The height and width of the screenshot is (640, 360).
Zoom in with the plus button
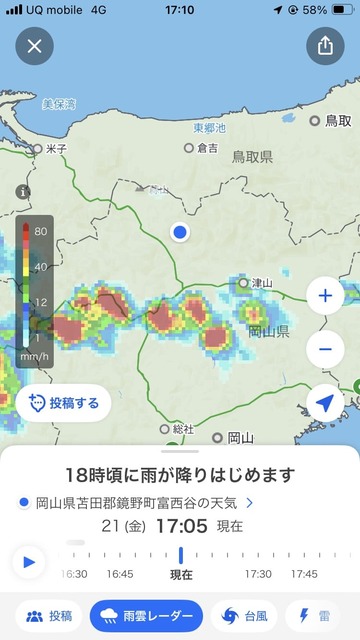coord(325,296)
